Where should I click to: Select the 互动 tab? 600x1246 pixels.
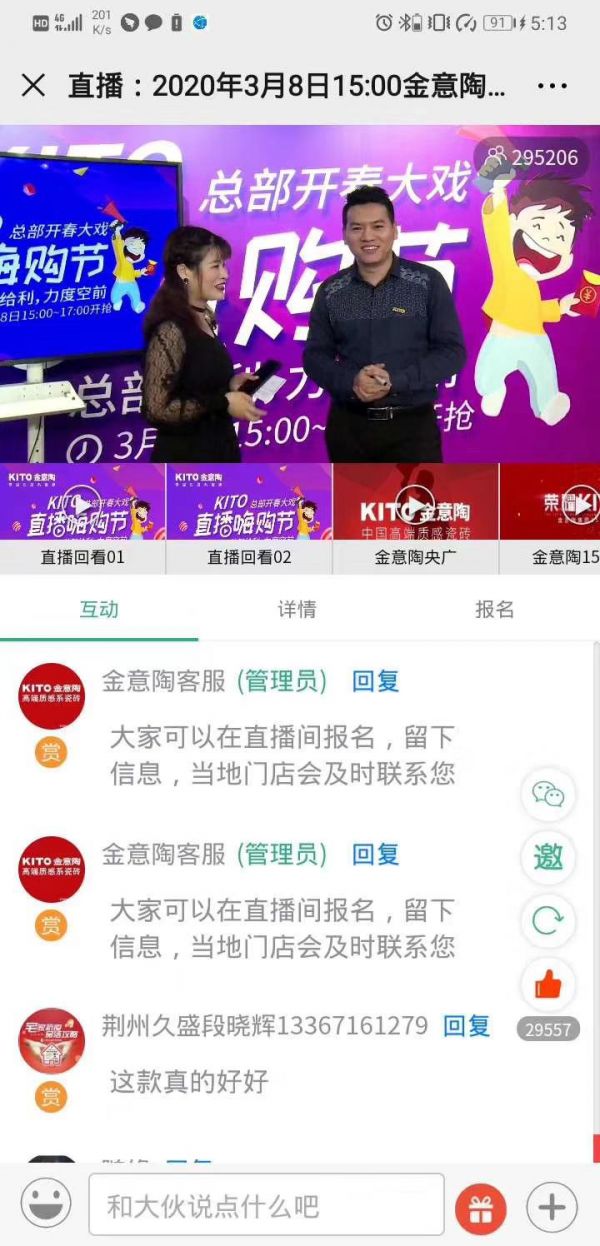[99, 609]
